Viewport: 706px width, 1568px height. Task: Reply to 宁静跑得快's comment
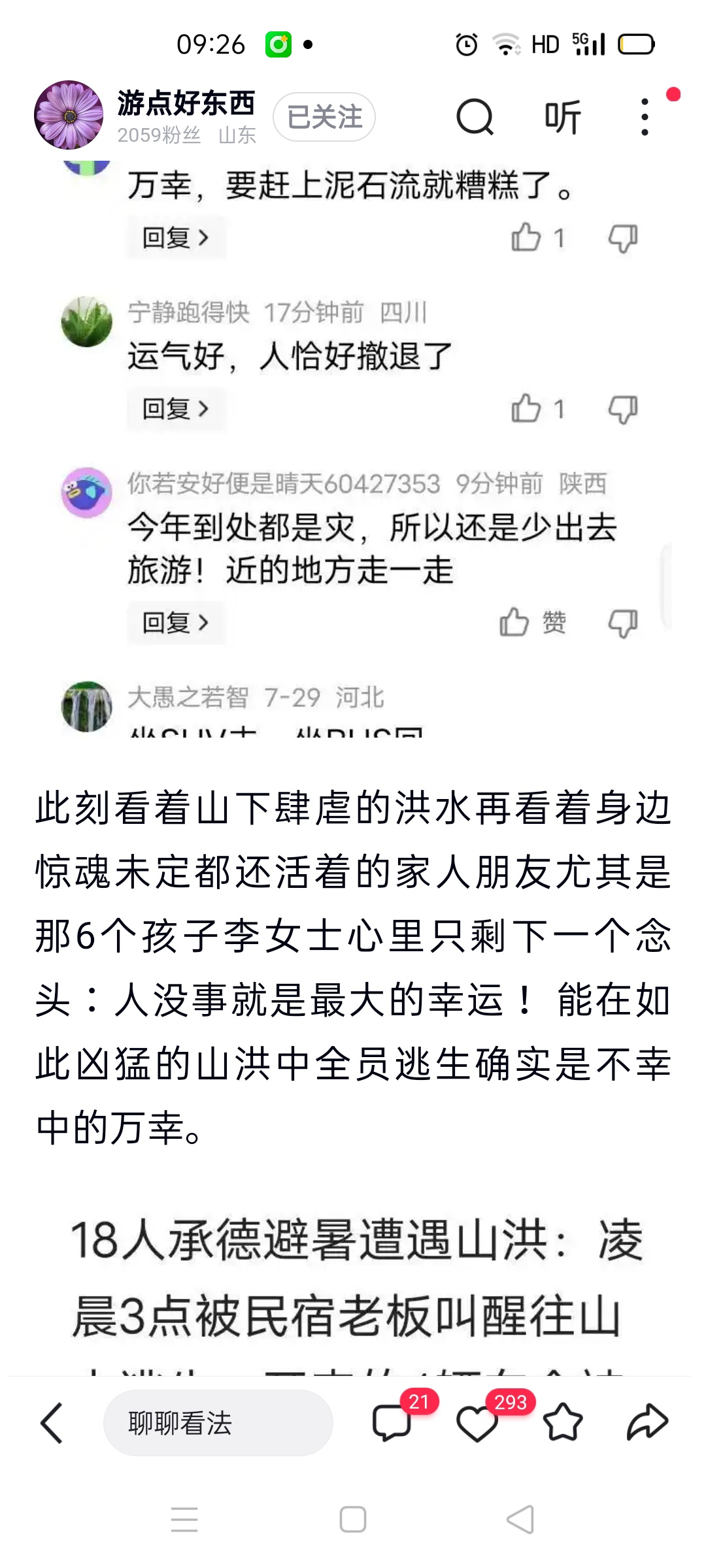(176, 409)
